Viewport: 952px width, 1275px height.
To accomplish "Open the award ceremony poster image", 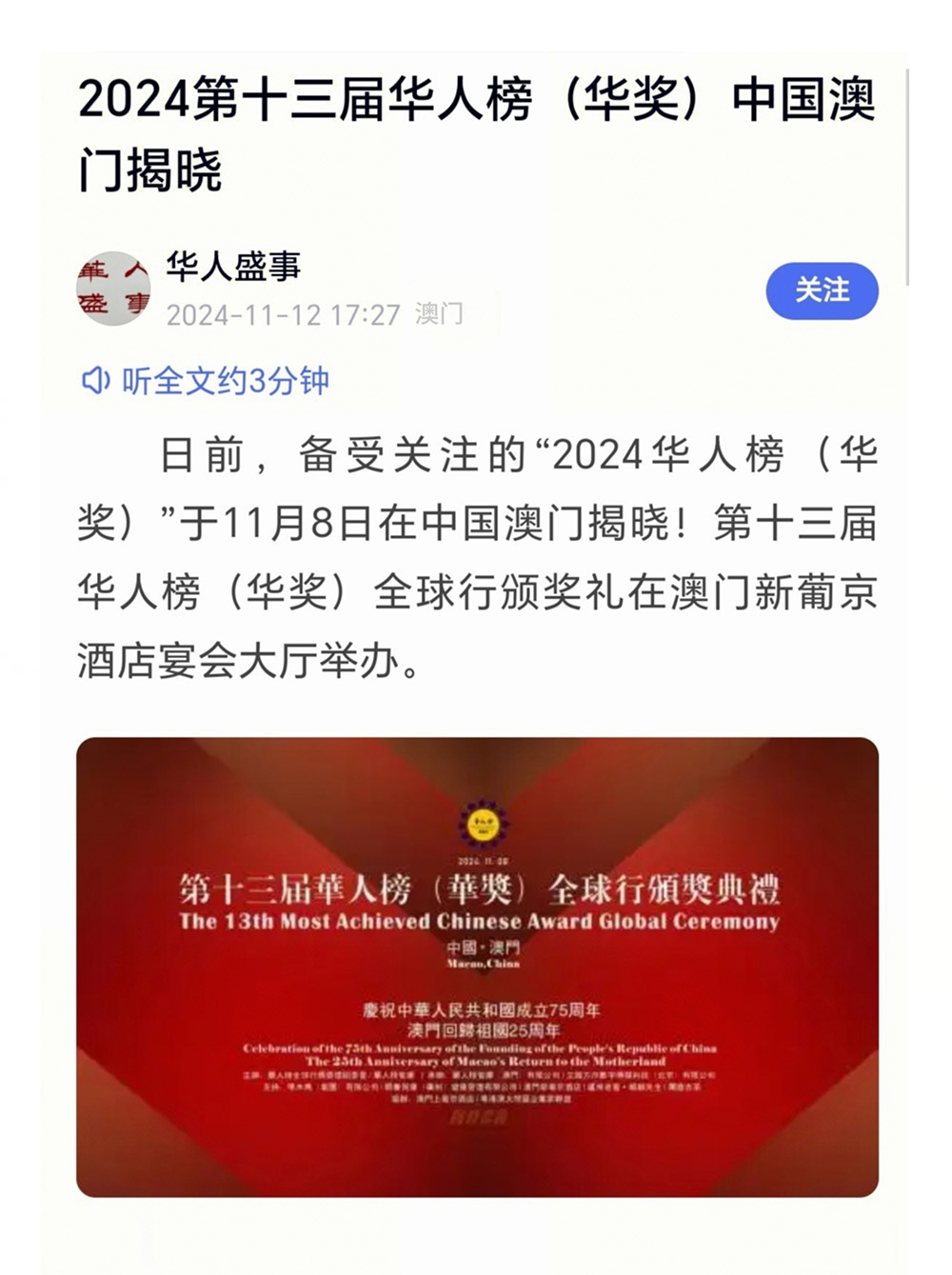I will tap(477, 966).
